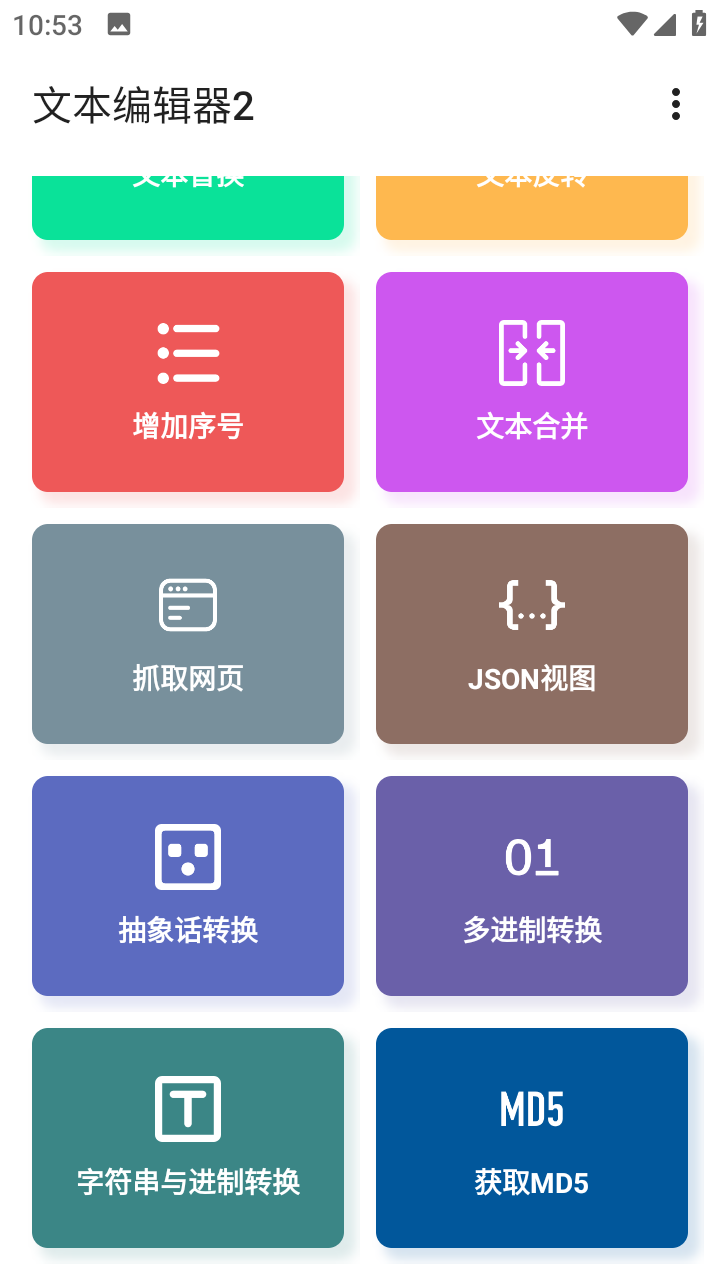Start the 获取MD5 tool
Screen dimensions: 720x1280
531,1138
